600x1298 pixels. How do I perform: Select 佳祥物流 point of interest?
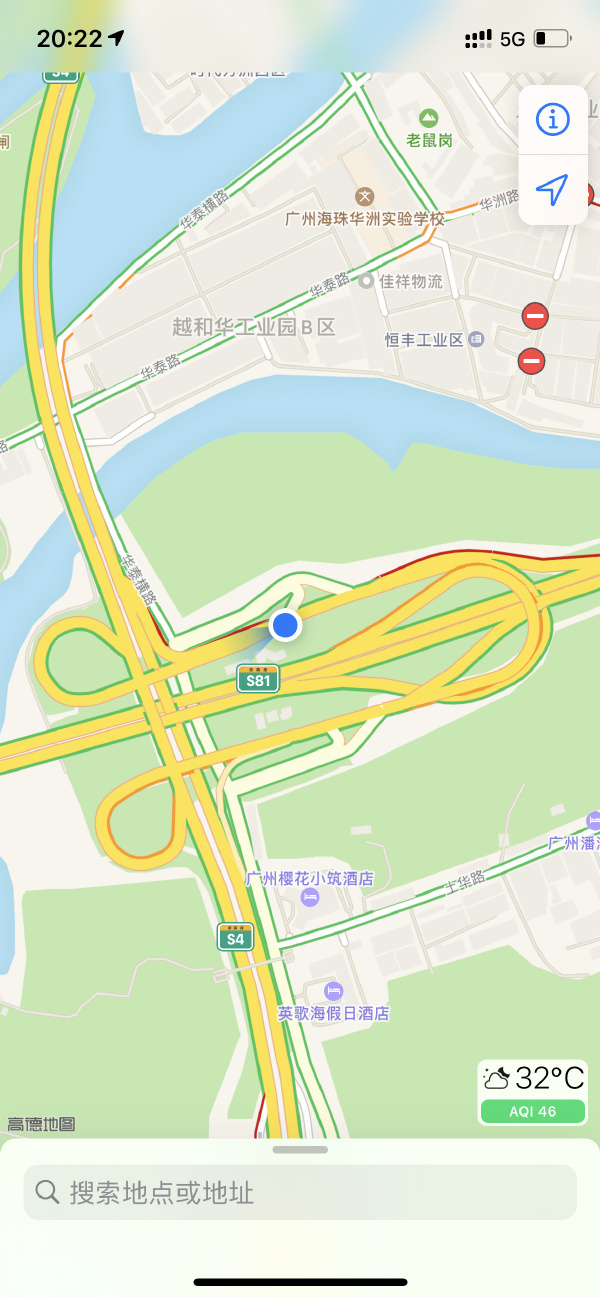(367, 281)
